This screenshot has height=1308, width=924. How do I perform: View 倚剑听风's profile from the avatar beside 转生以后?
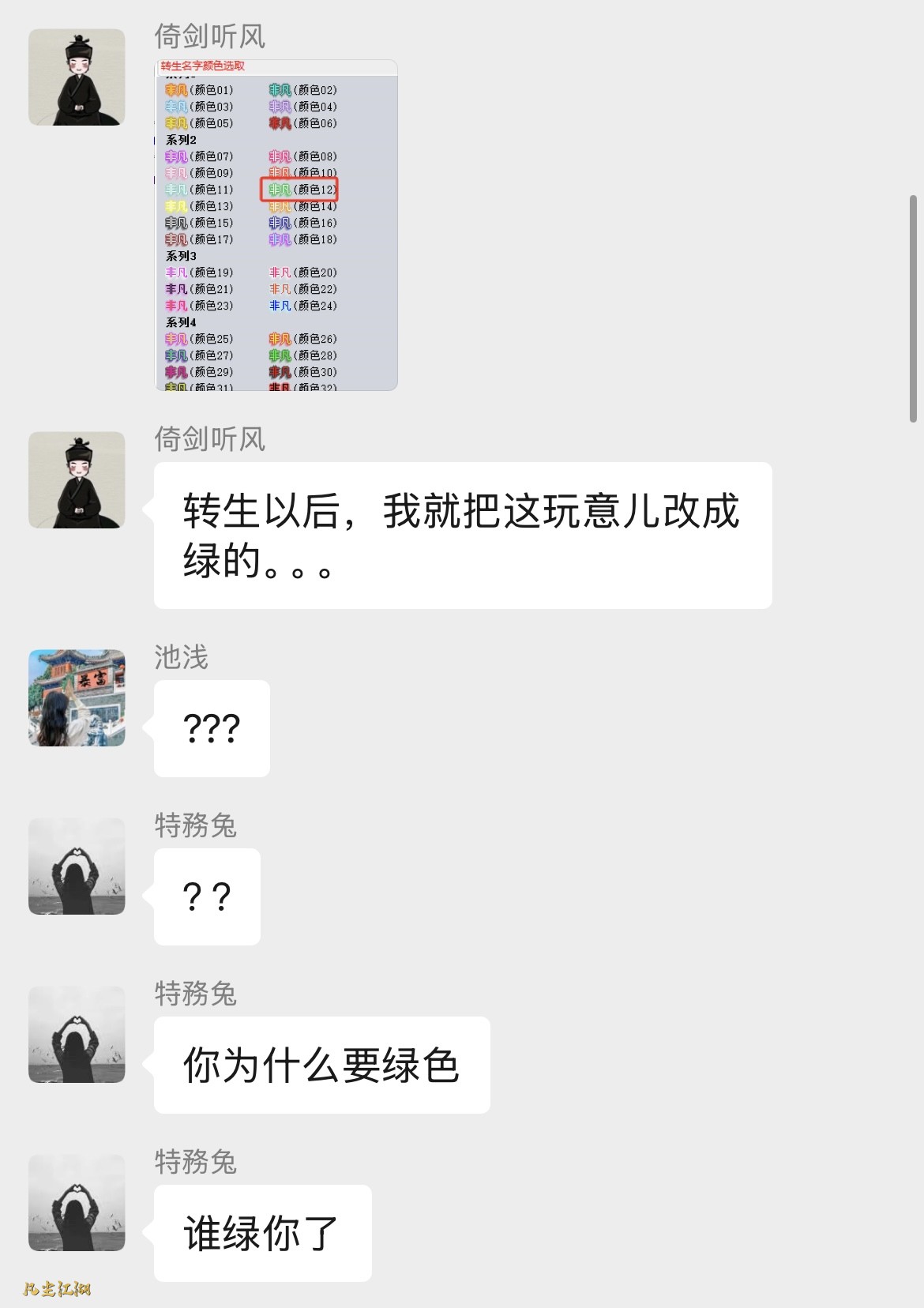pyautogui.click(x=77, y=479)
